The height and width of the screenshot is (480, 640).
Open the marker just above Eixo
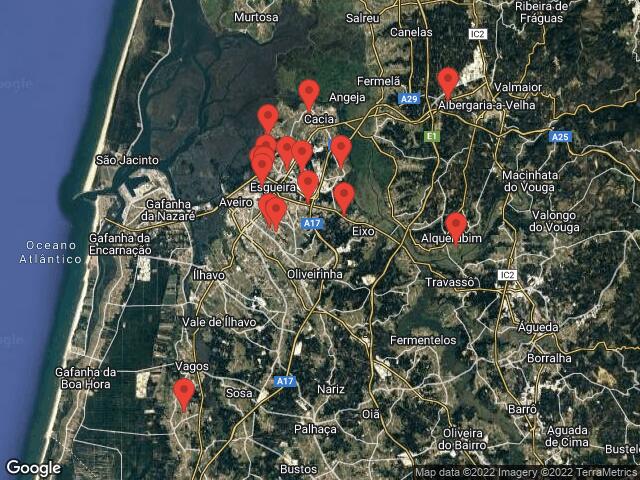pyautogui.click(x=343, y=196)
